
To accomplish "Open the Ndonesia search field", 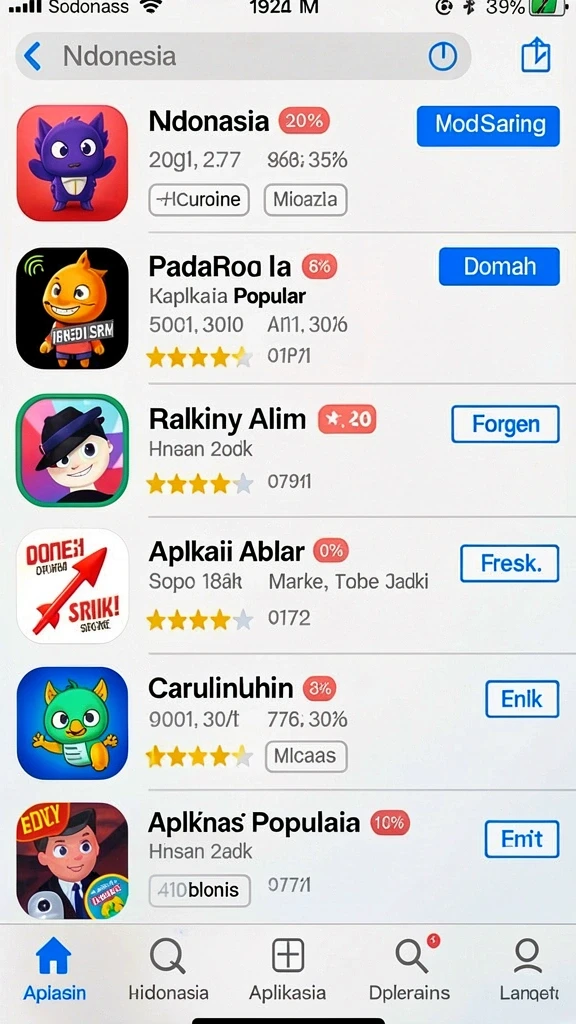I will coord(243,56).
